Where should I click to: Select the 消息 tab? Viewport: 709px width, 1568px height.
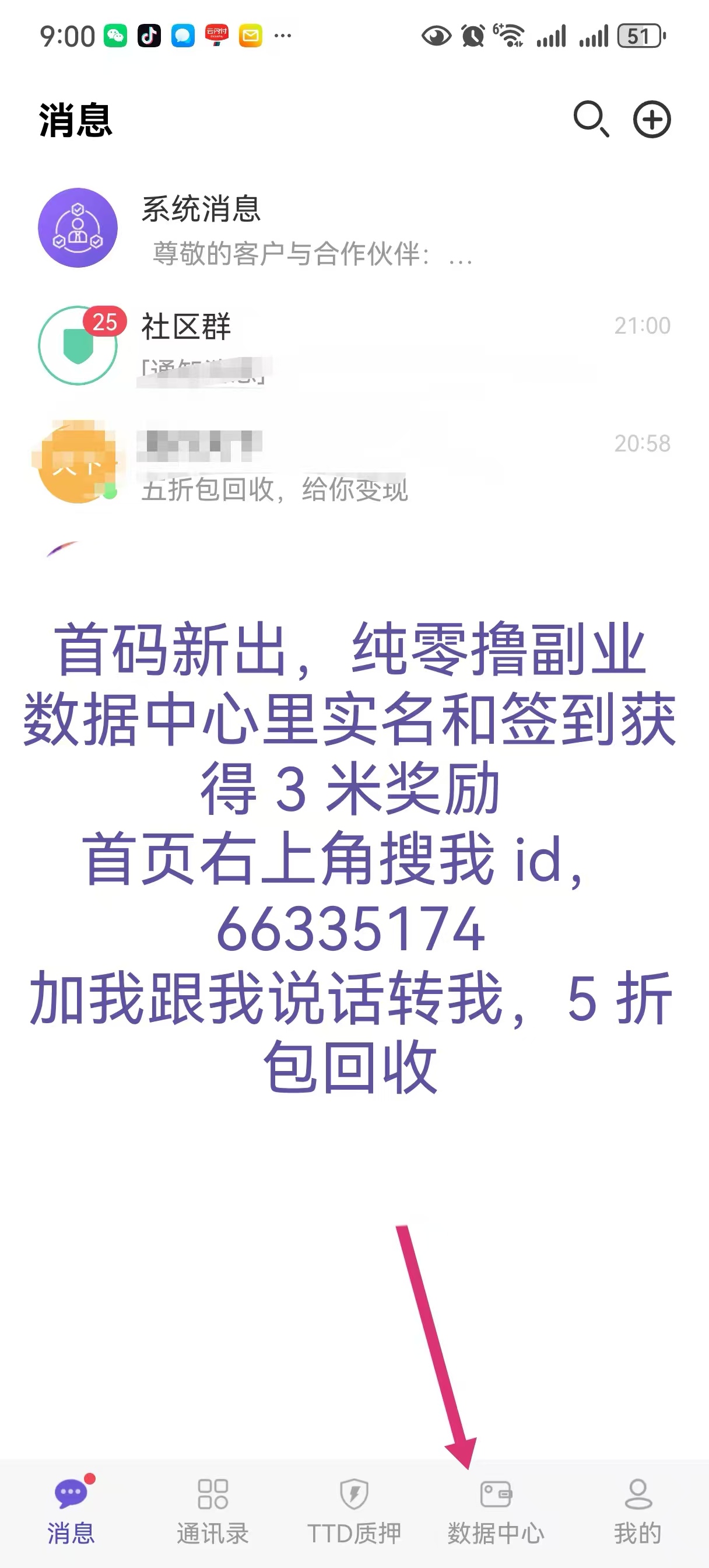(x=71, y=1511)
